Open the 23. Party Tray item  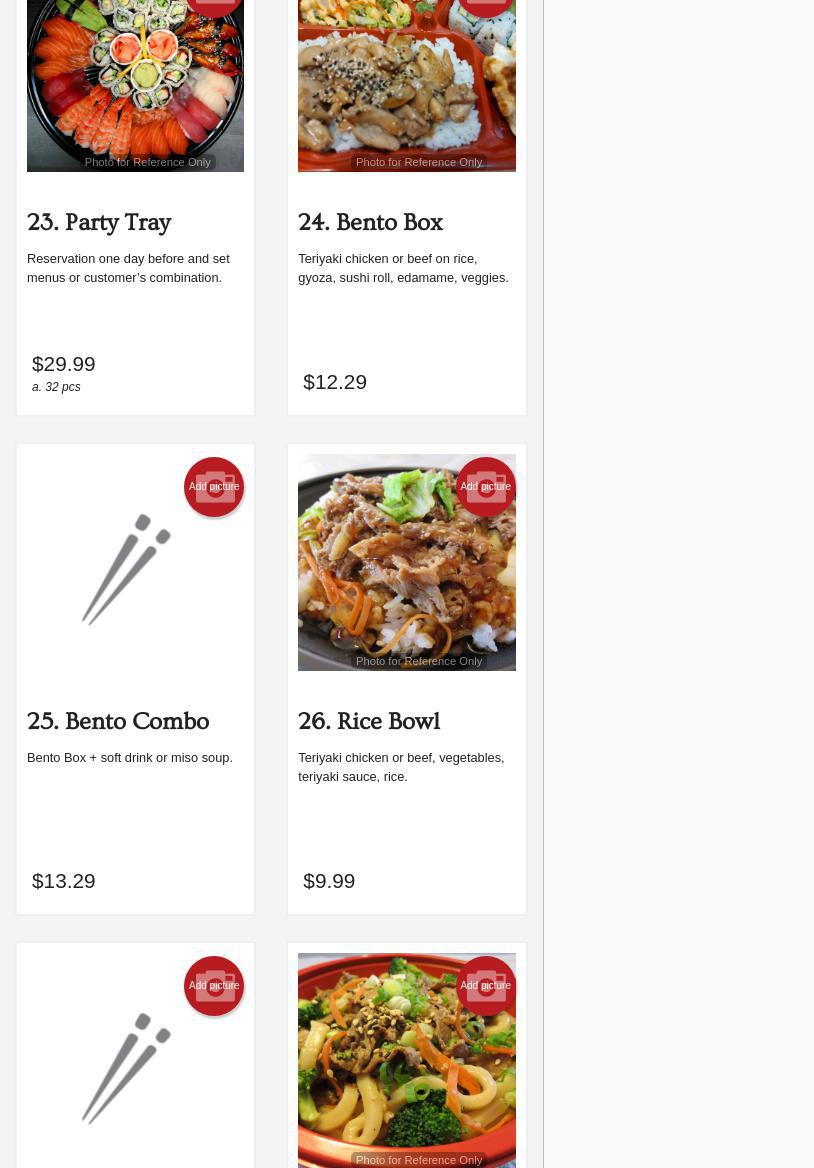99,222
